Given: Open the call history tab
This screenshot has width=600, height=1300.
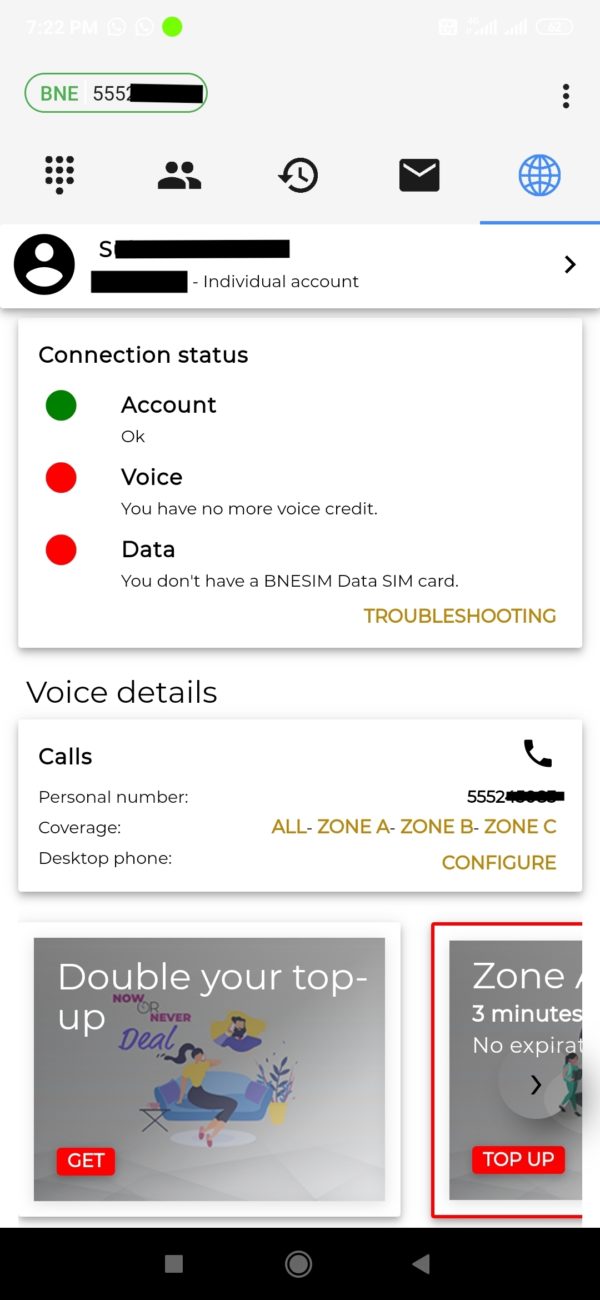Looking at the screenshot, I should click(298, 176).
